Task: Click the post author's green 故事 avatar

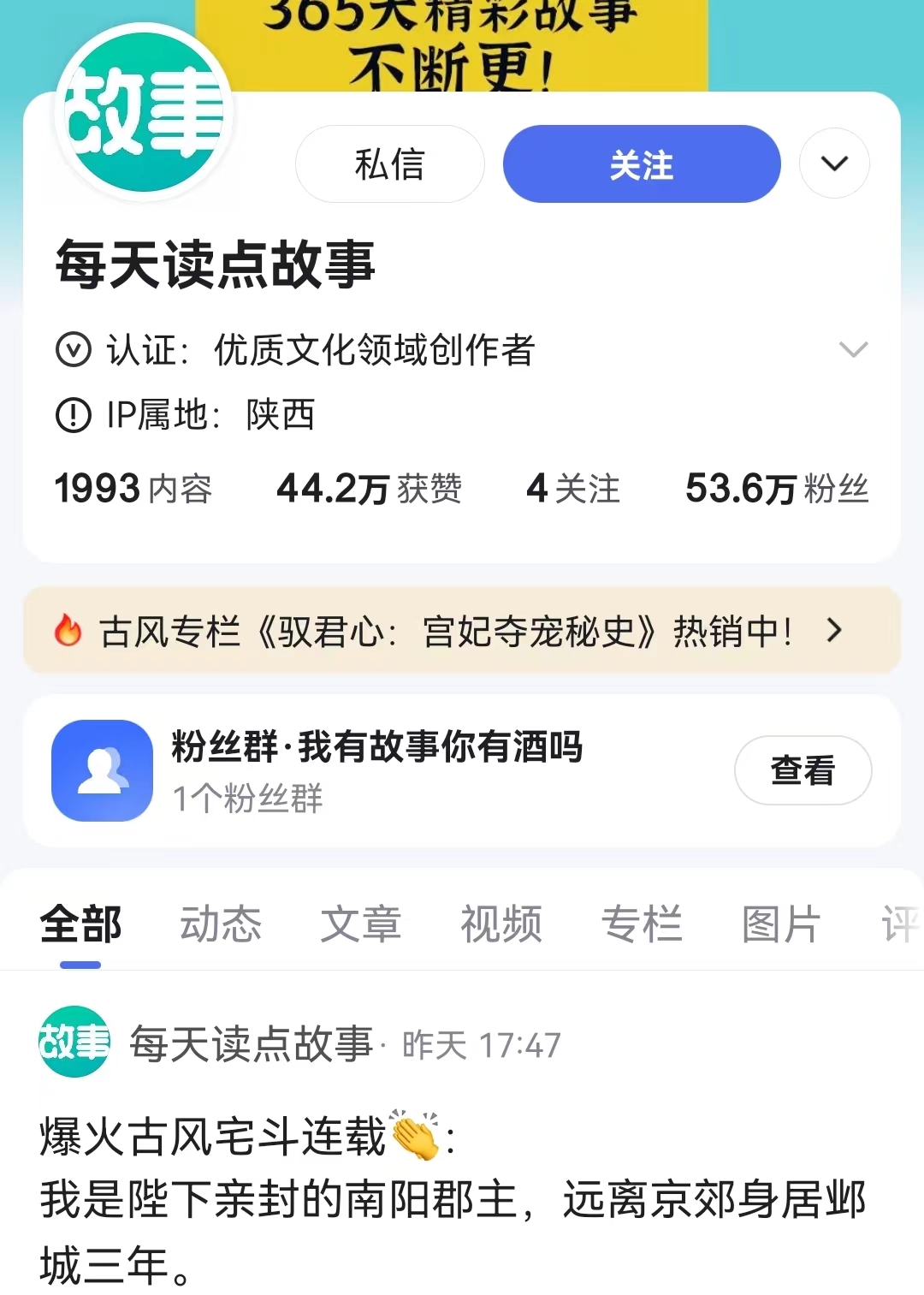Action: [74, 1043]
